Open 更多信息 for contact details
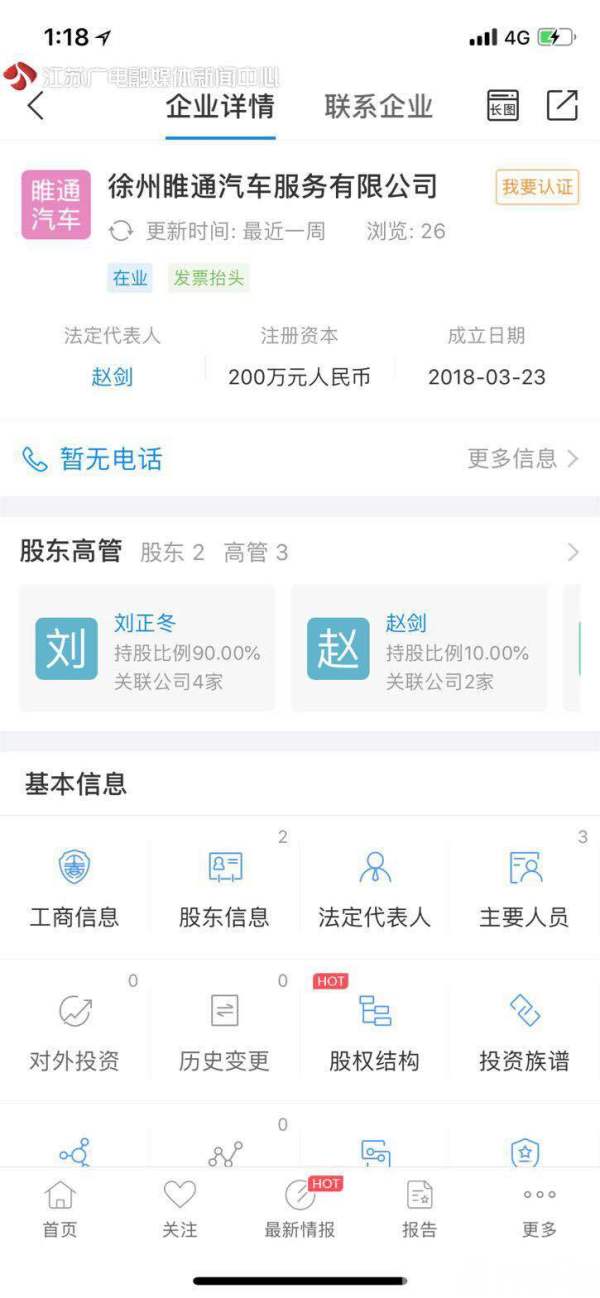 [522, 459]
